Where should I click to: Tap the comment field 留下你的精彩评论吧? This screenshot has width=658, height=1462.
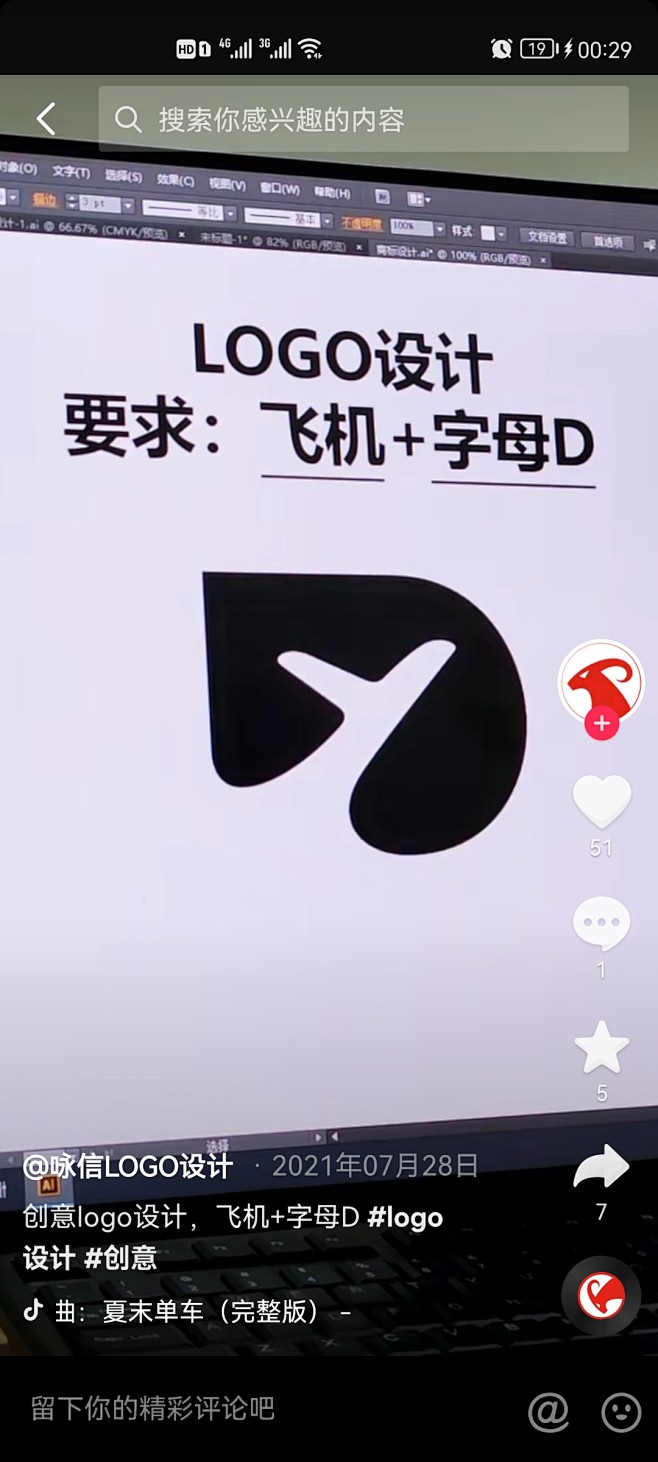coord(152,1409)
